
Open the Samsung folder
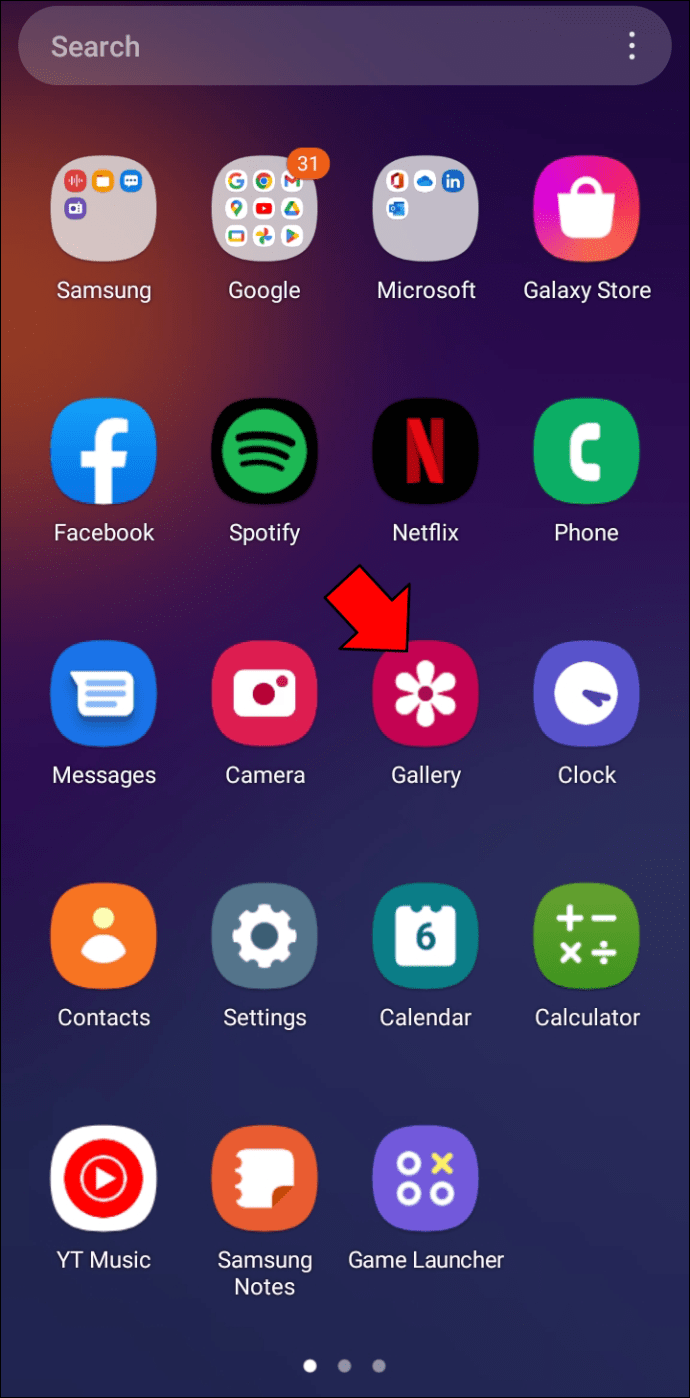[104, 208]
